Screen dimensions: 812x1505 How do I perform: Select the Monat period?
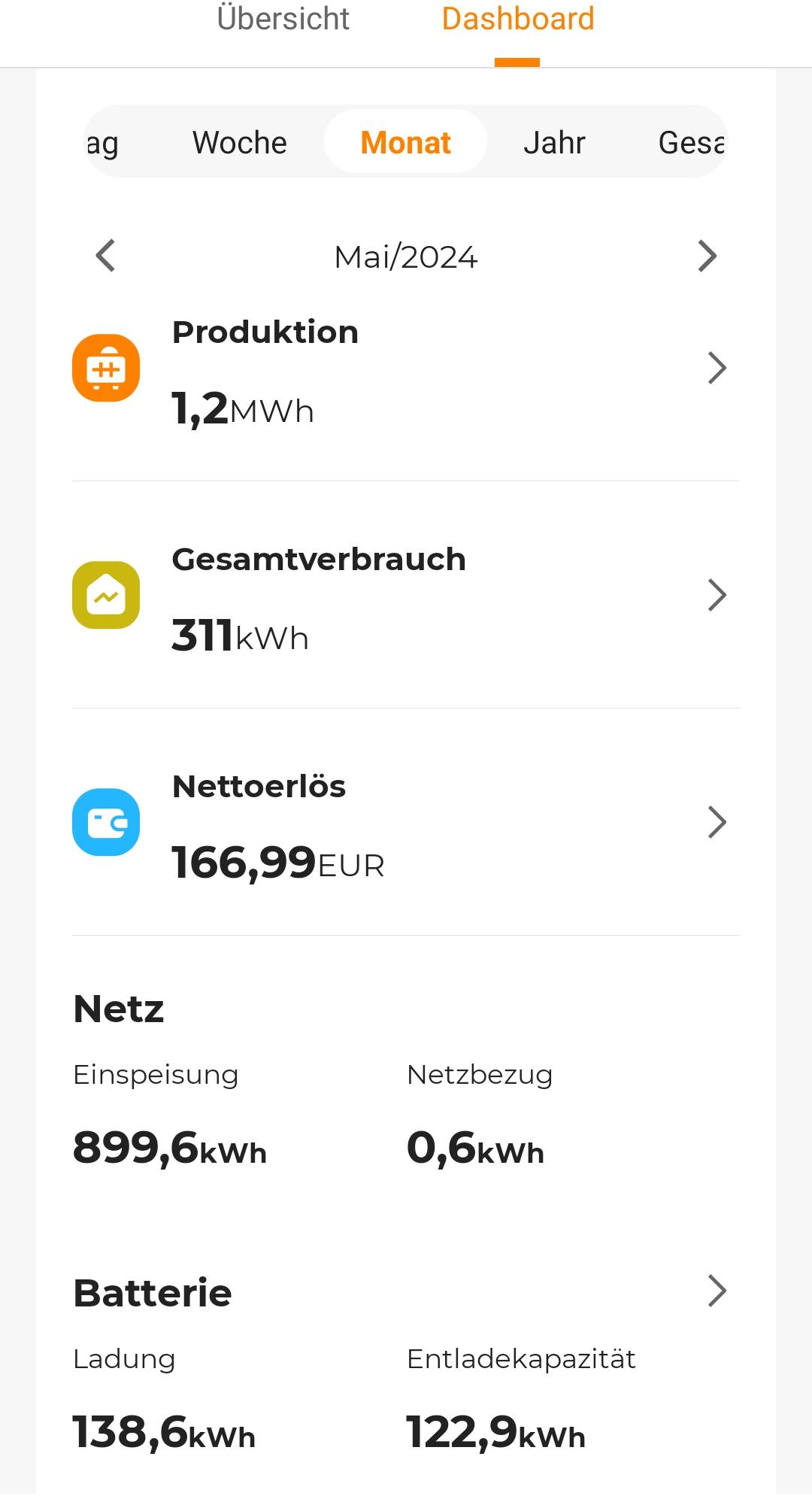405,142
